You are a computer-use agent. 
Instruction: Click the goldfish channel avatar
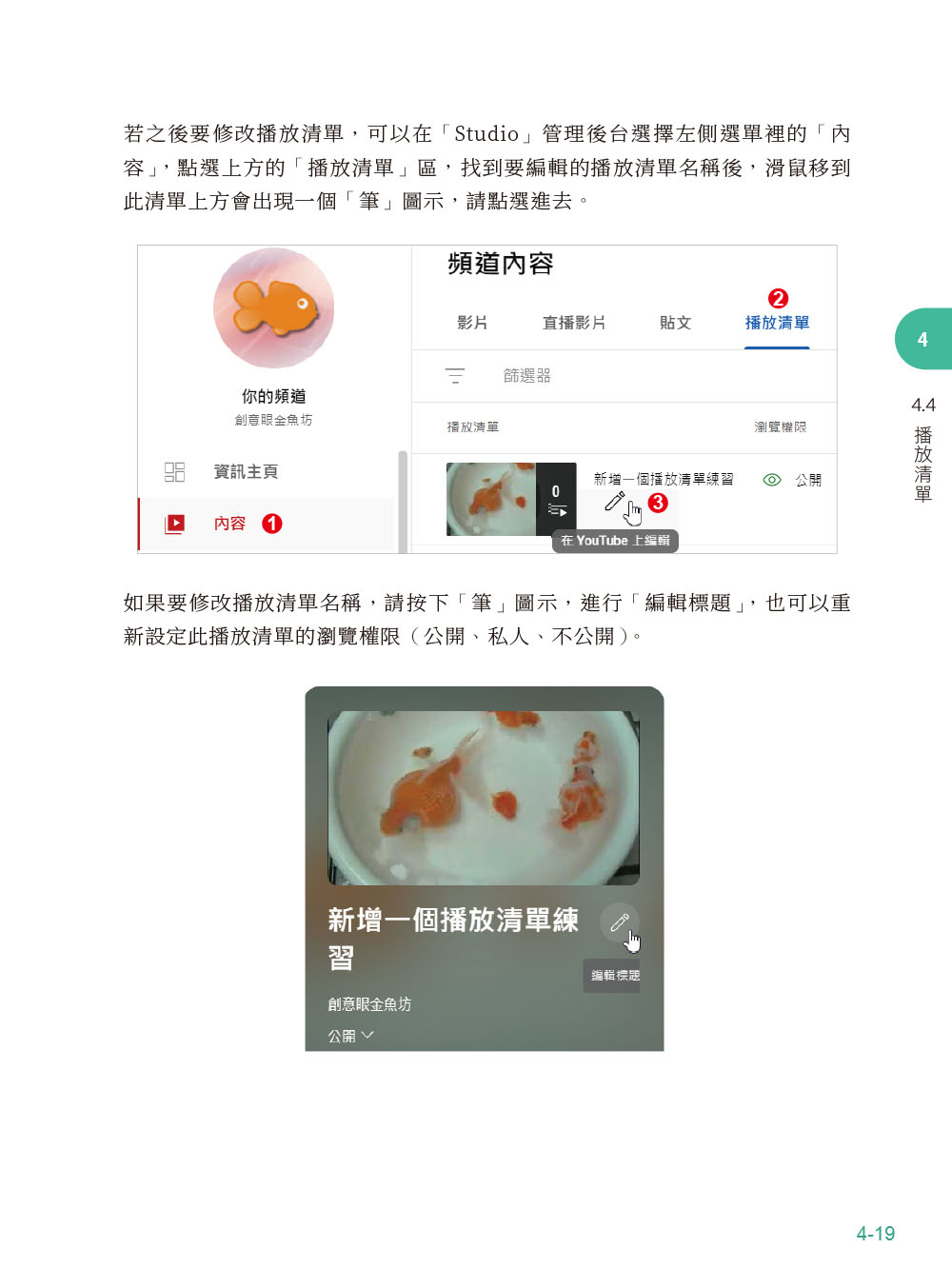pos(273,307)
